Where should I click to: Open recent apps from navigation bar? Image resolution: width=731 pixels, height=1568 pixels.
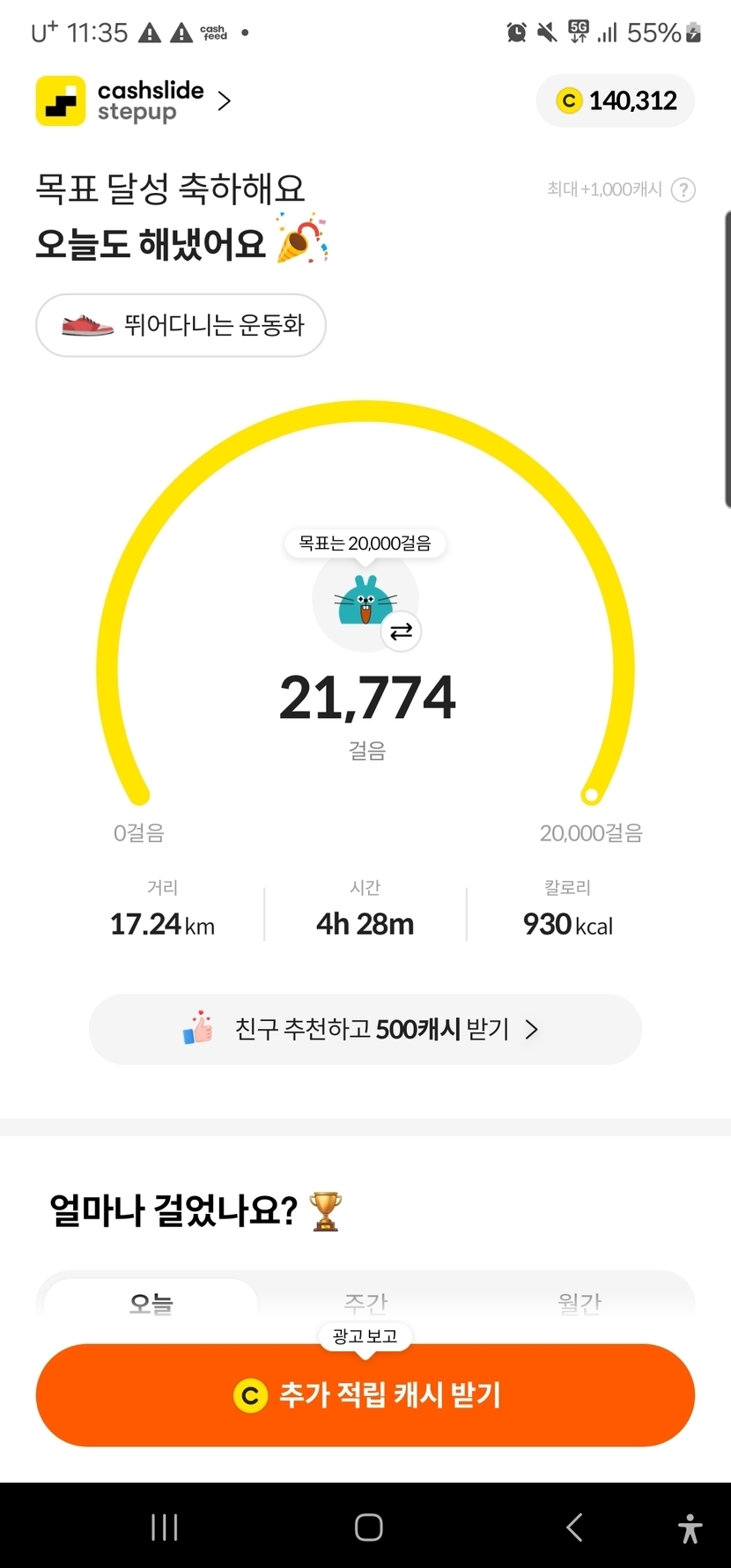pyautogui.click(x=165, y=1527)
